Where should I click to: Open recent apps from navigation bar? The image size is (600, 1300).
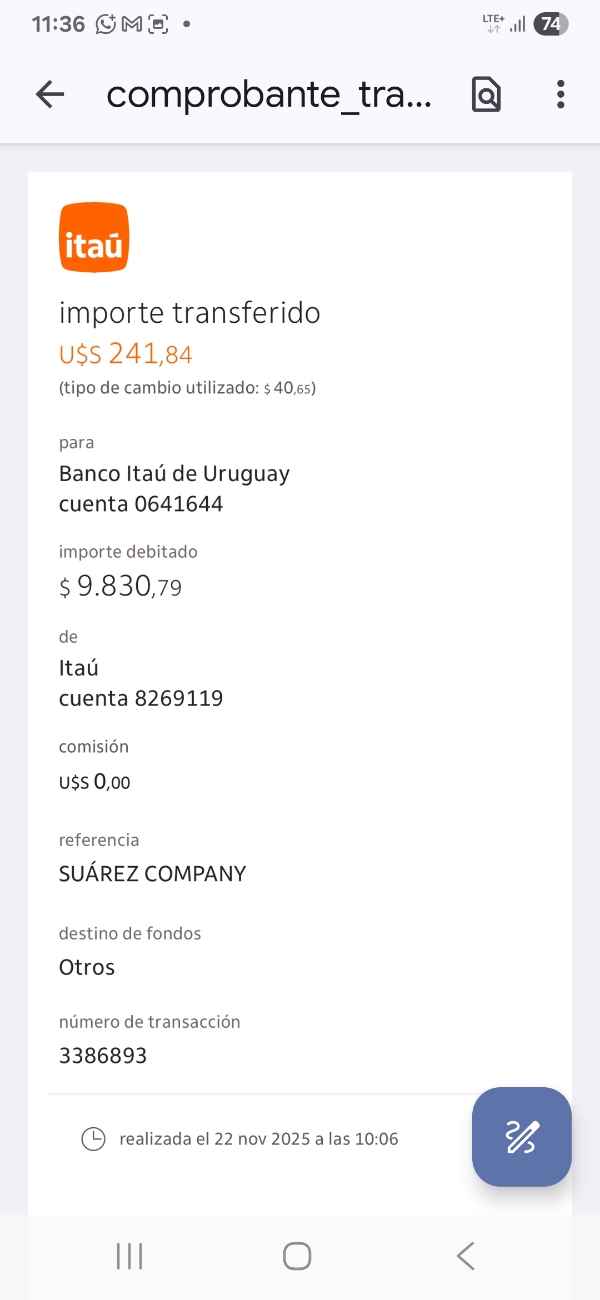point(130,1256)
